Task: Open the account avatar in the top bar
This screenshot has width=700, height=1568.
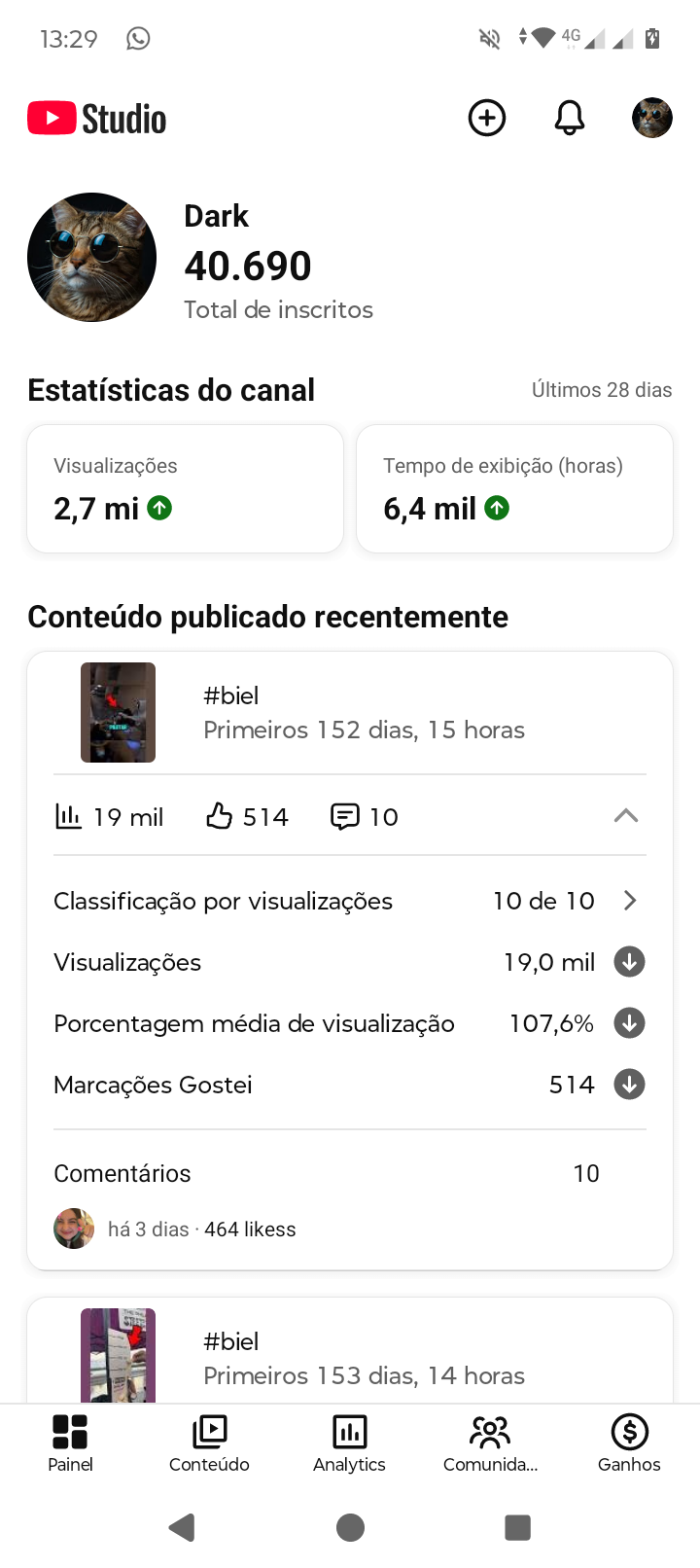Action: click(x=651, y=119)
